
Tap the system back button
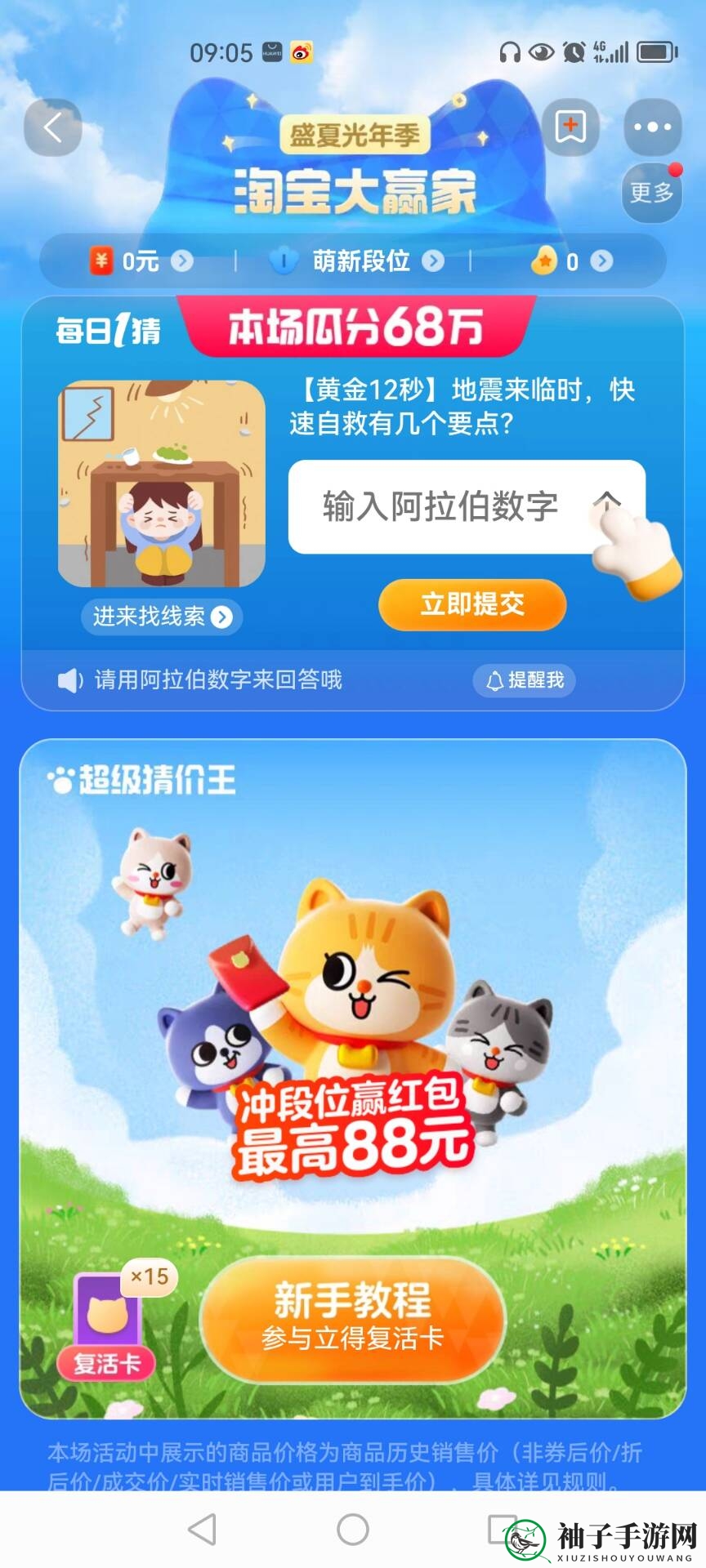202,1529
